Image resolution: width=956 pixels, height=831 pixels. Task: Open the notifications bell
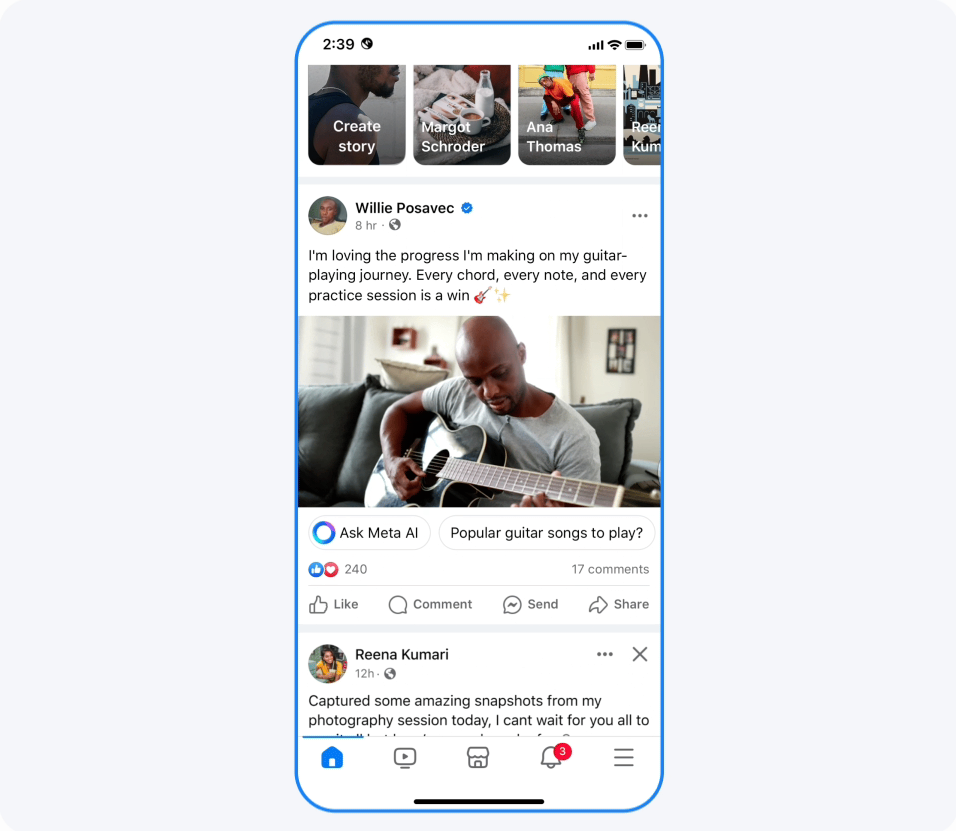pyautogui.click(x=551, y=758)
